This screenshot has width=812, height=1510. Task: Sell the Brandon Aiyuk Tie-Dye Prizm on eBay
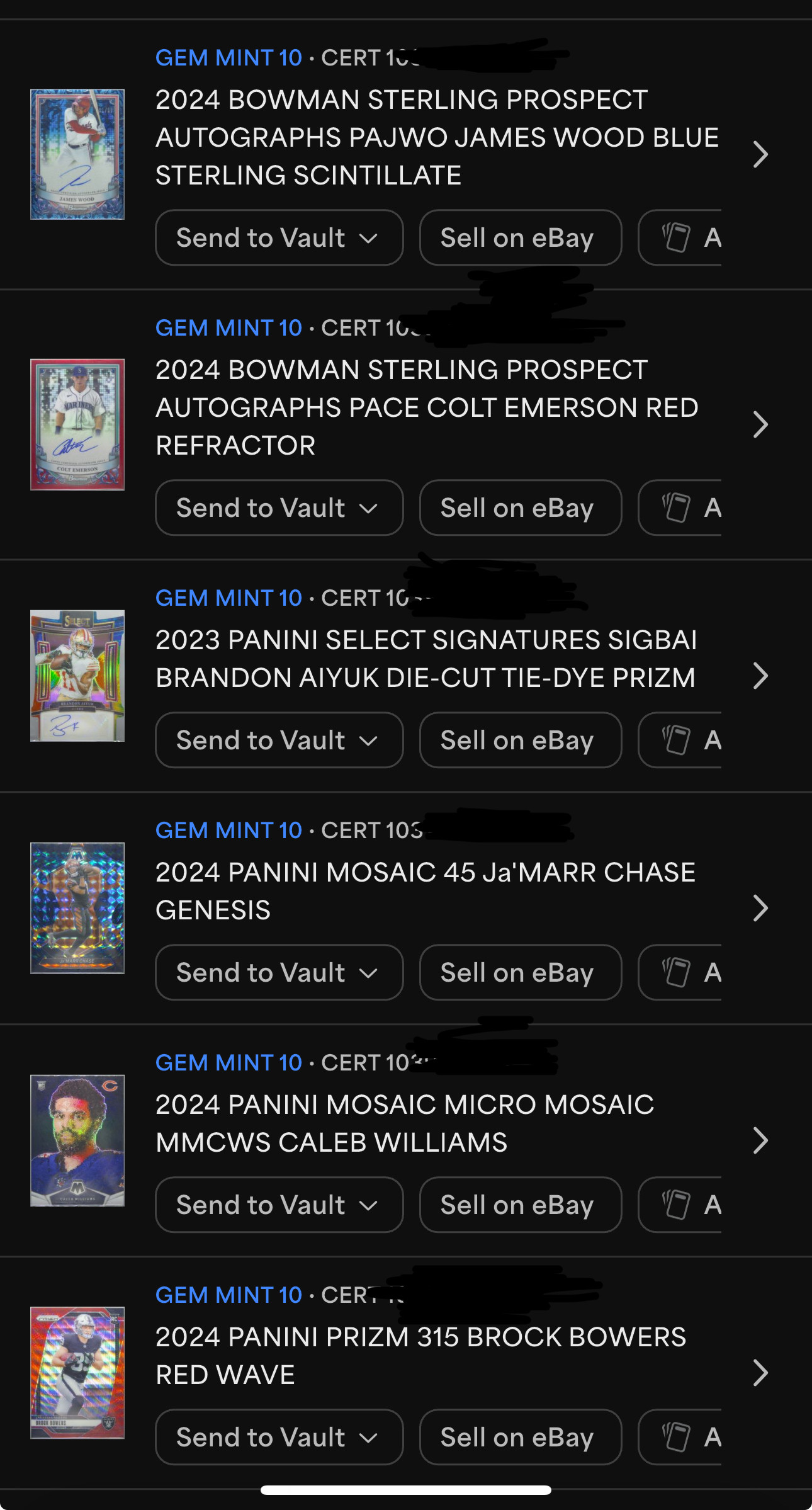tap(520, 741)
